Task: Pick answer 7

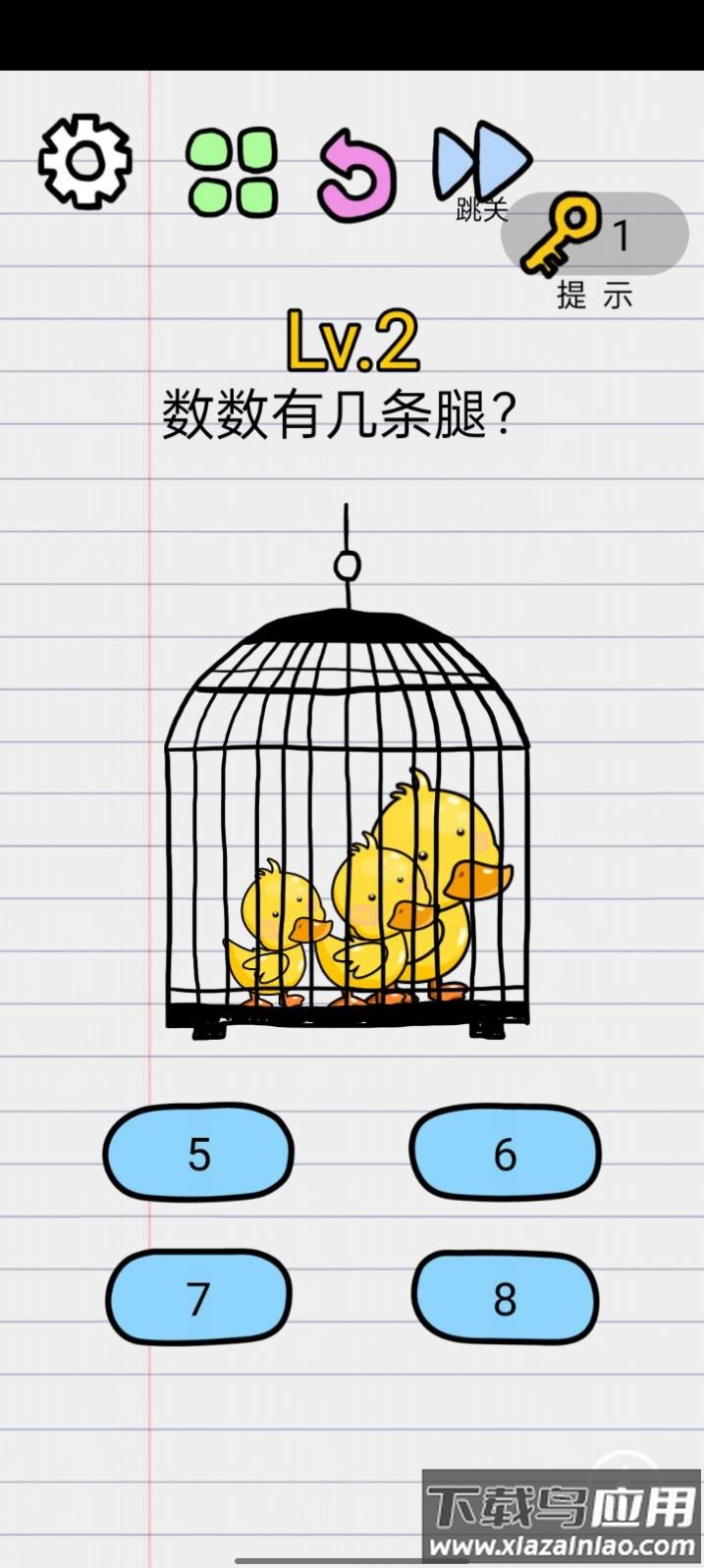Action: tap(199, 1297)
